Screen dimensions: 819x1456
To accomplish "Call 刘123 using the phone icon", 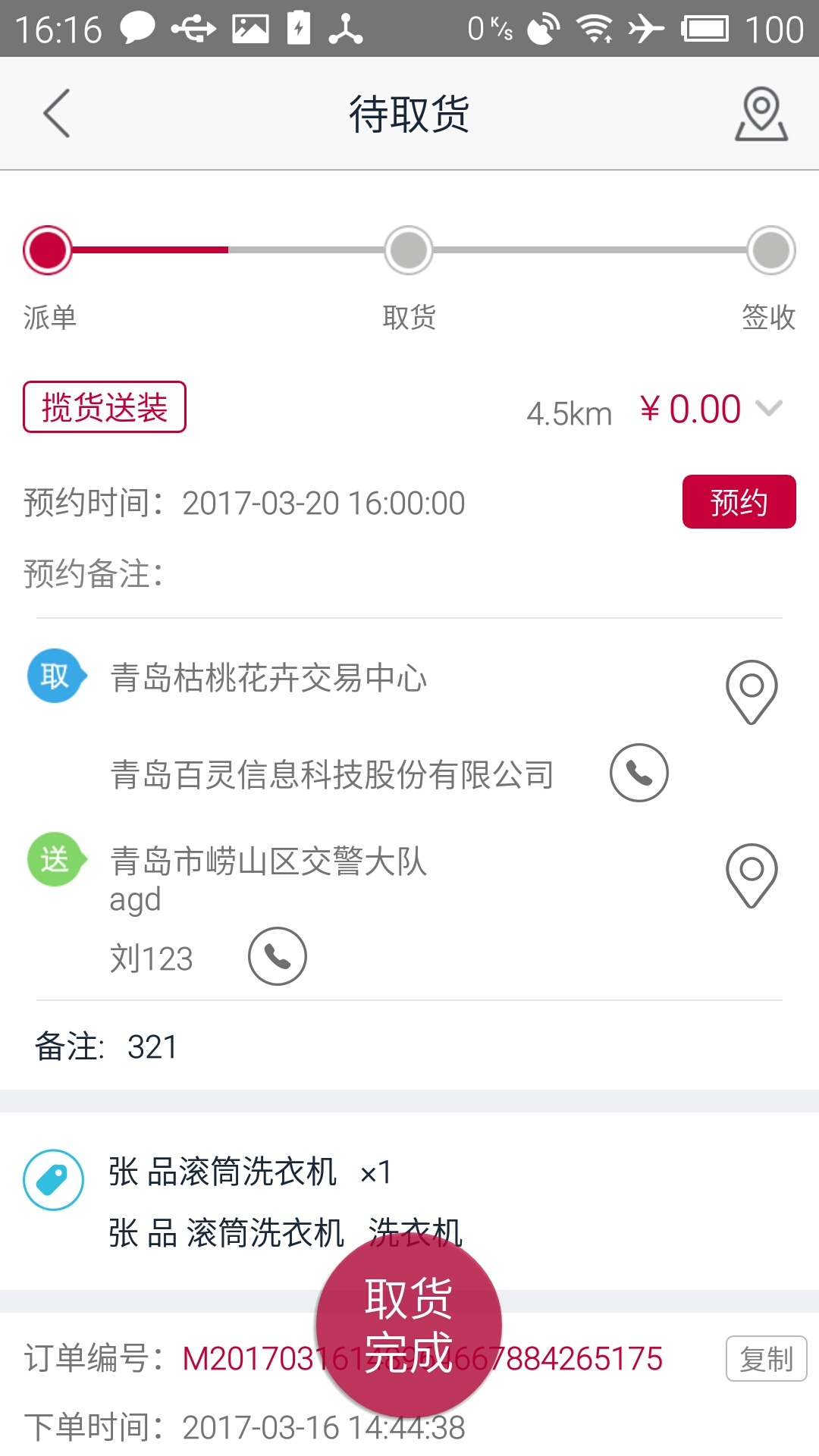I will 278,957.
